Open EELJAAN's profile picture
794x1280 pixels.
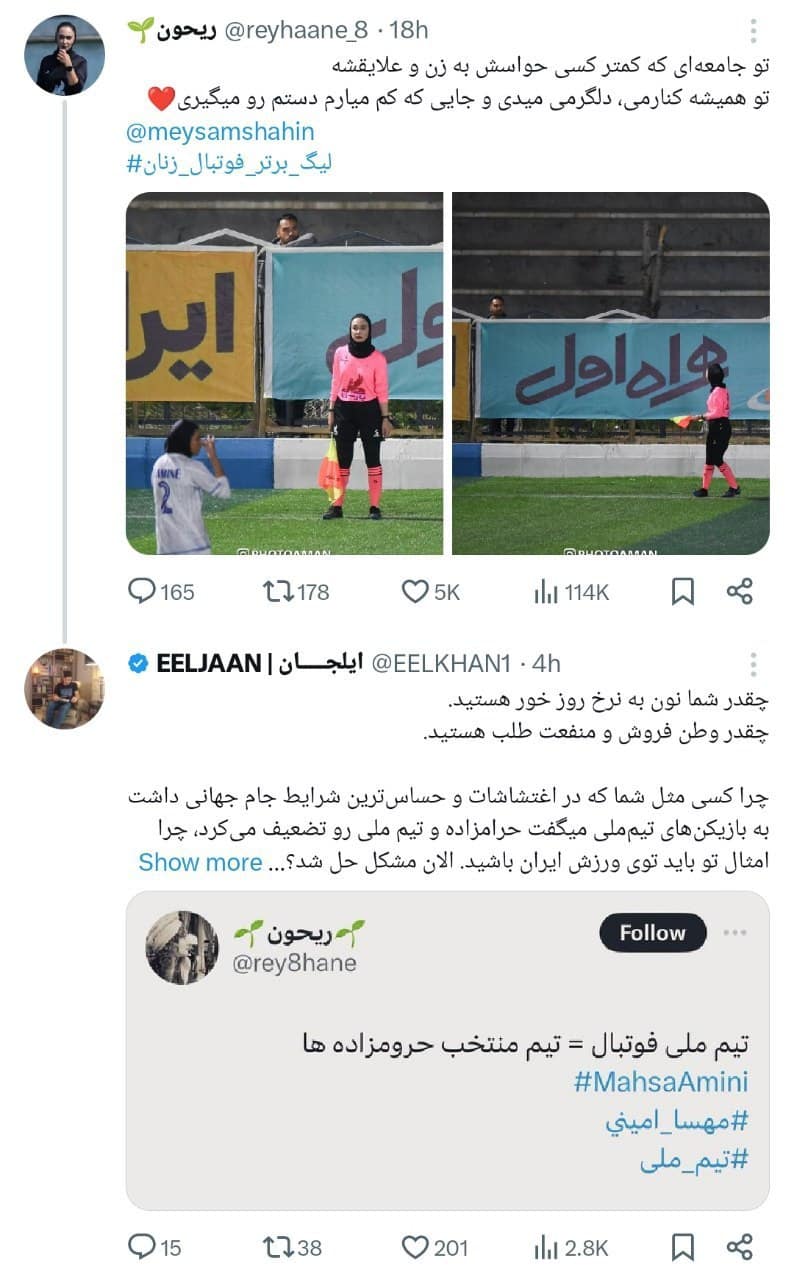(x=63, y=688)
